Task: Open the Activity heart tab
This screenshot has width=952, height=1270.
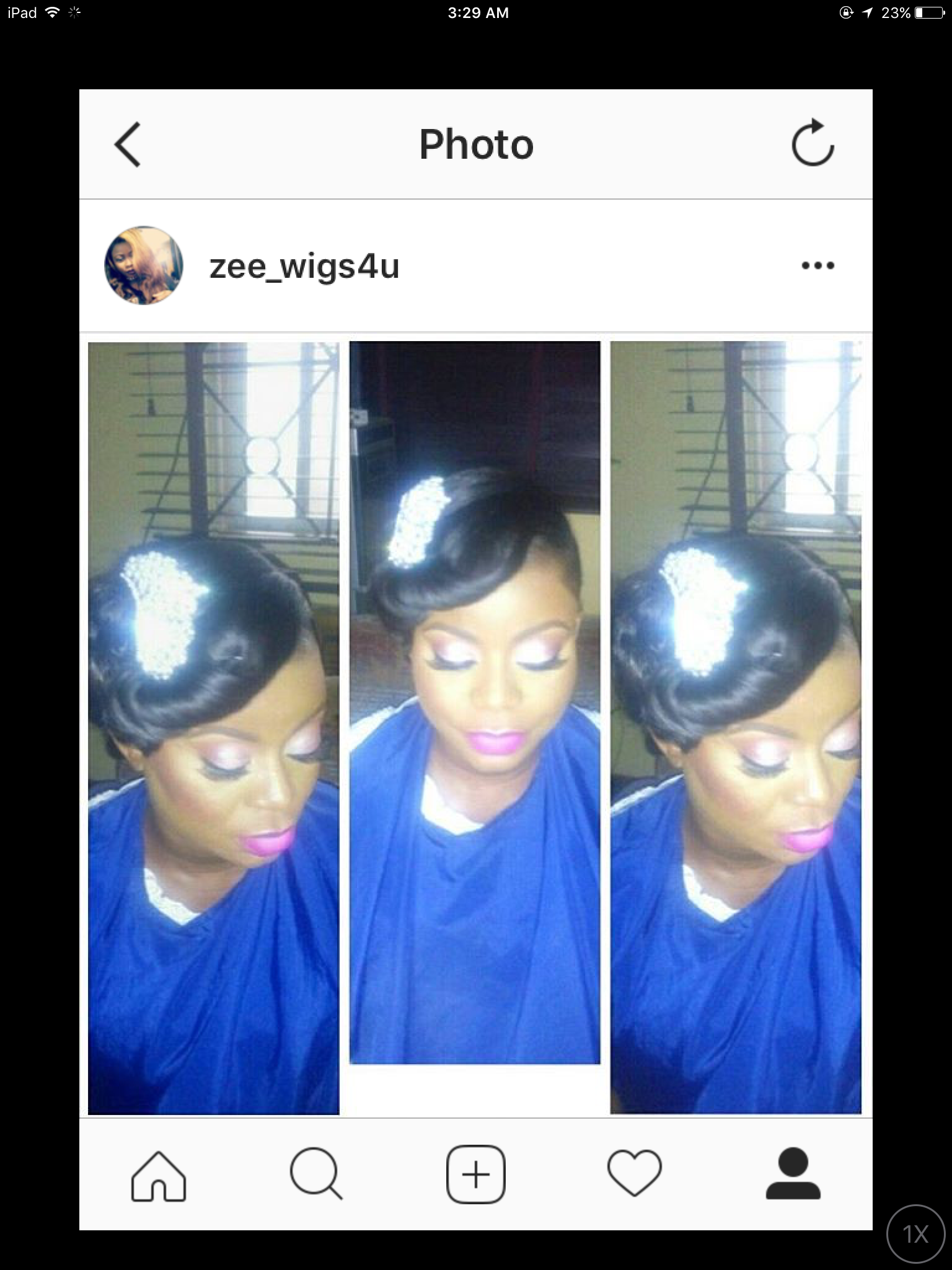Action: pyautogui.click(x=635, y=1173)
